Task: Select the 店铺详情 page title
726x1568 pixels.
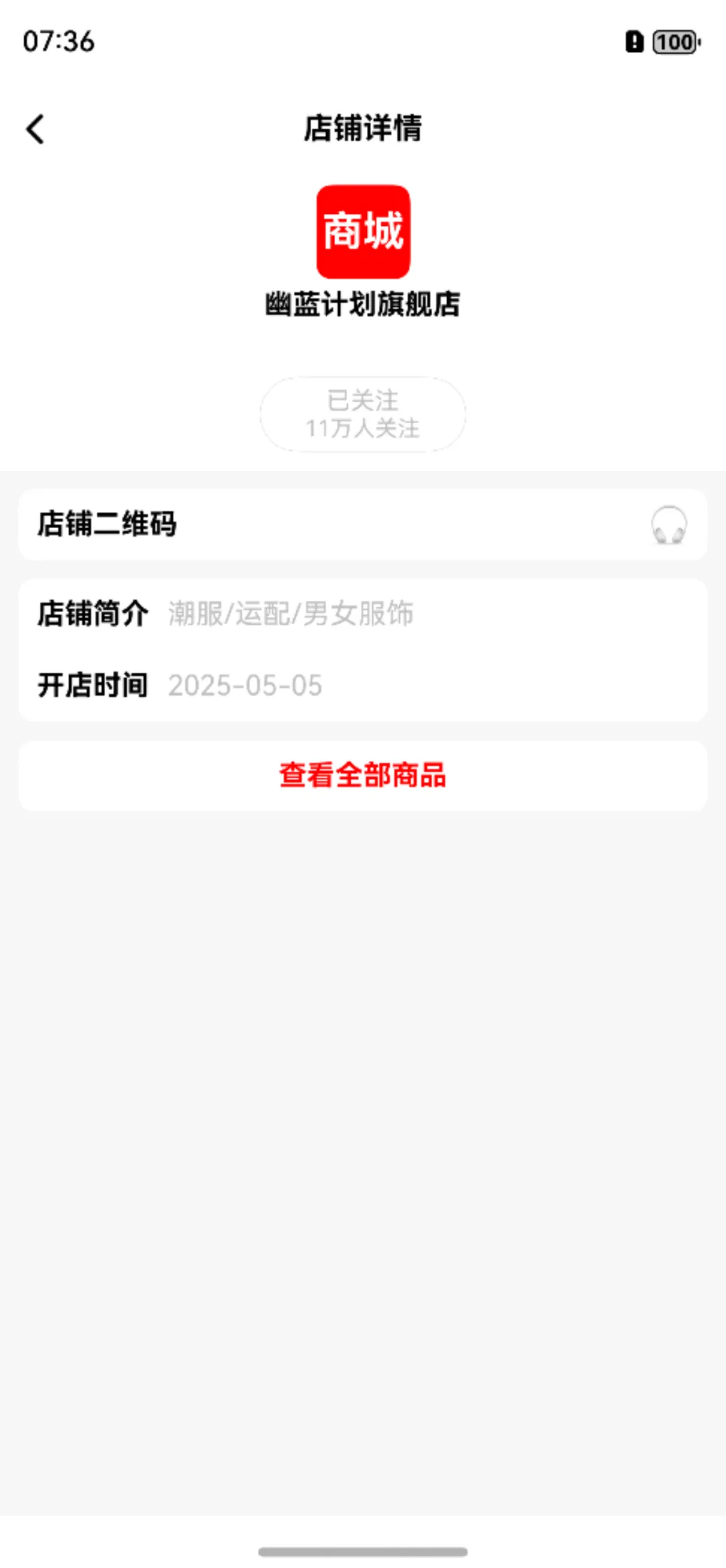Action: 362,128
